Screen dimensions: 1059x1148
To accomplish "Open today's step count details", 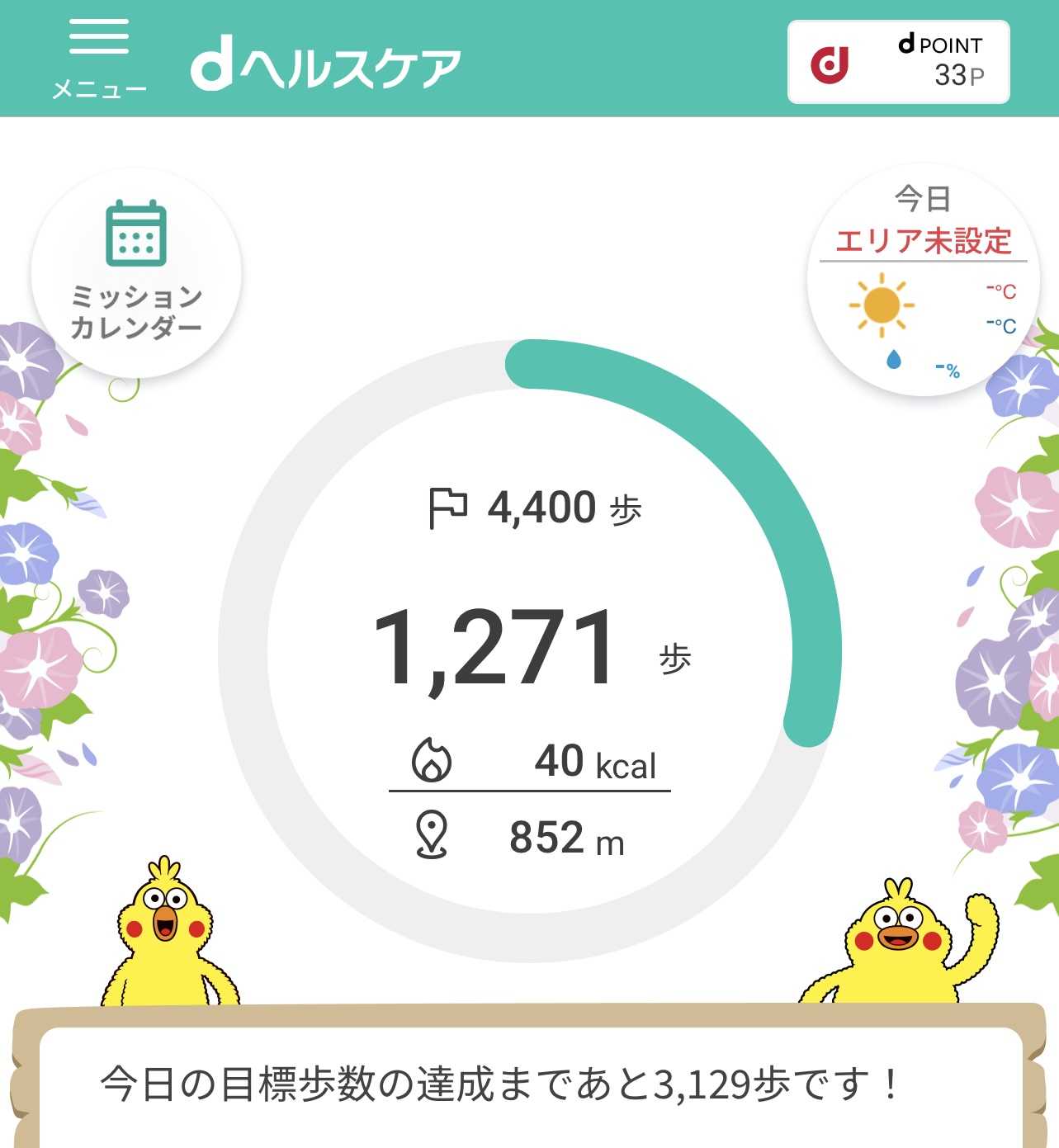I will (x=529, y=649).
